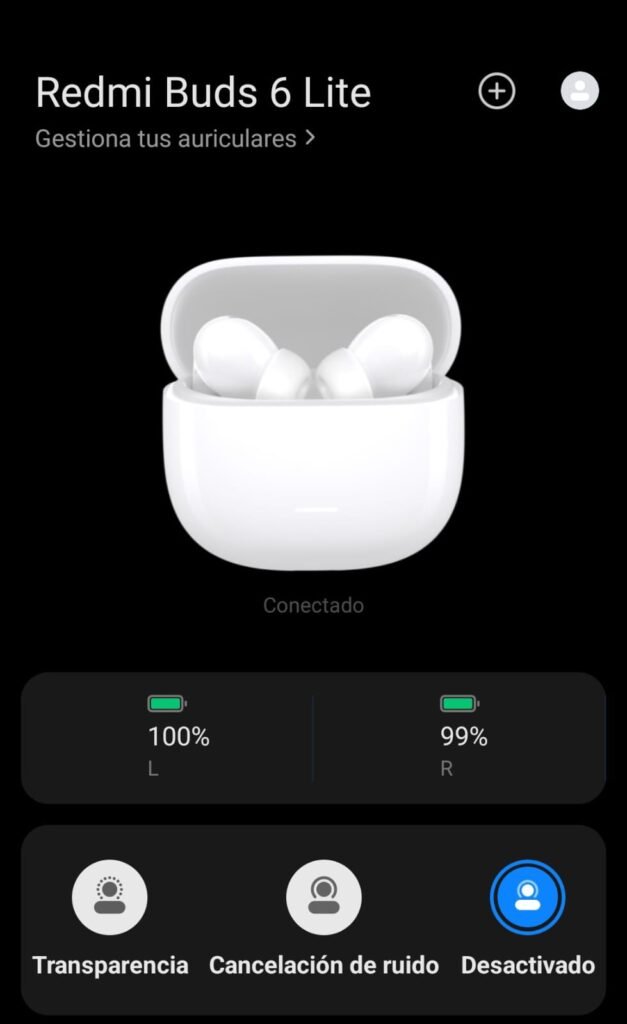Select the Desactivado option
Image resolution: width=627 pixels, height=1024 pixels.
(527, 898)
